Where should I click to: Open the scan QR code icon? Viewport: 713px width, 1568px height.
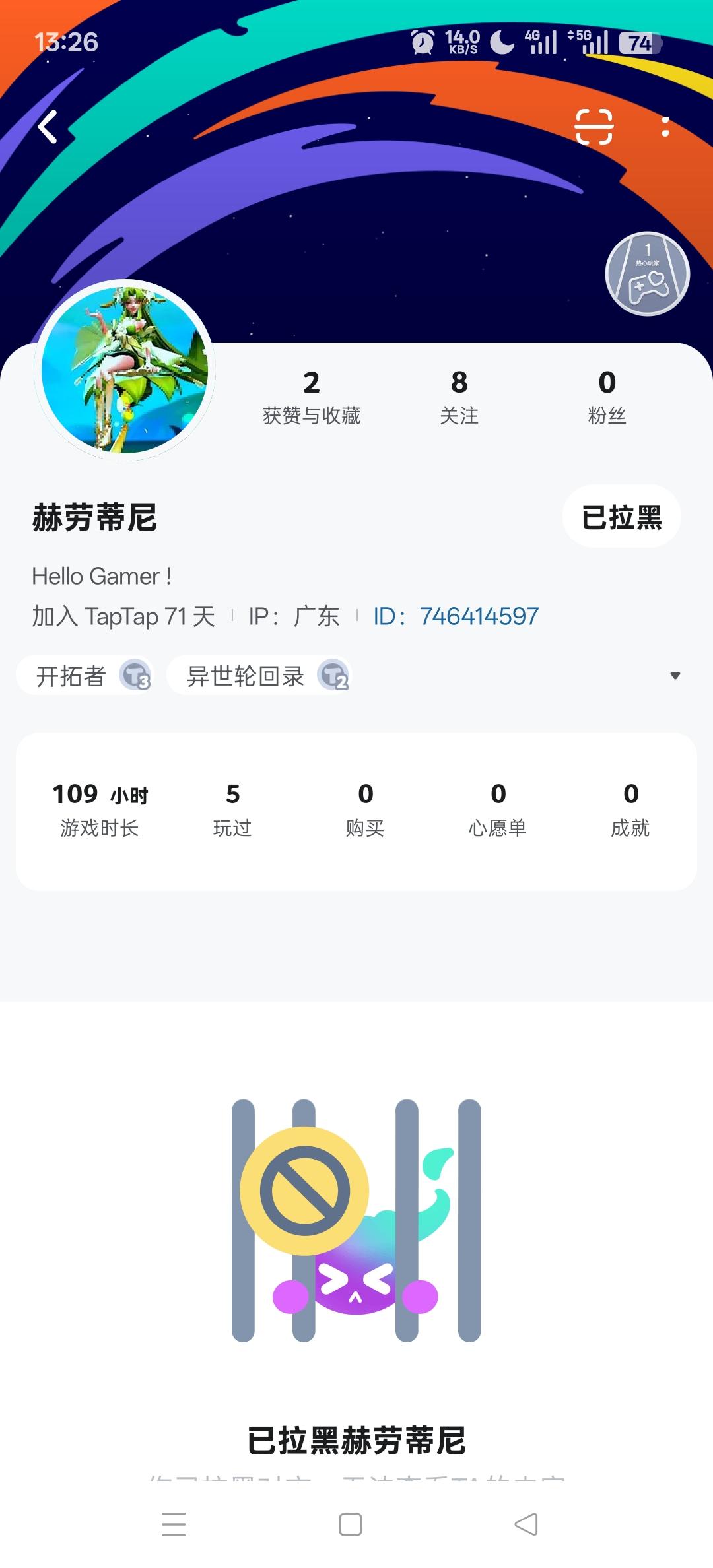[594, 127]
